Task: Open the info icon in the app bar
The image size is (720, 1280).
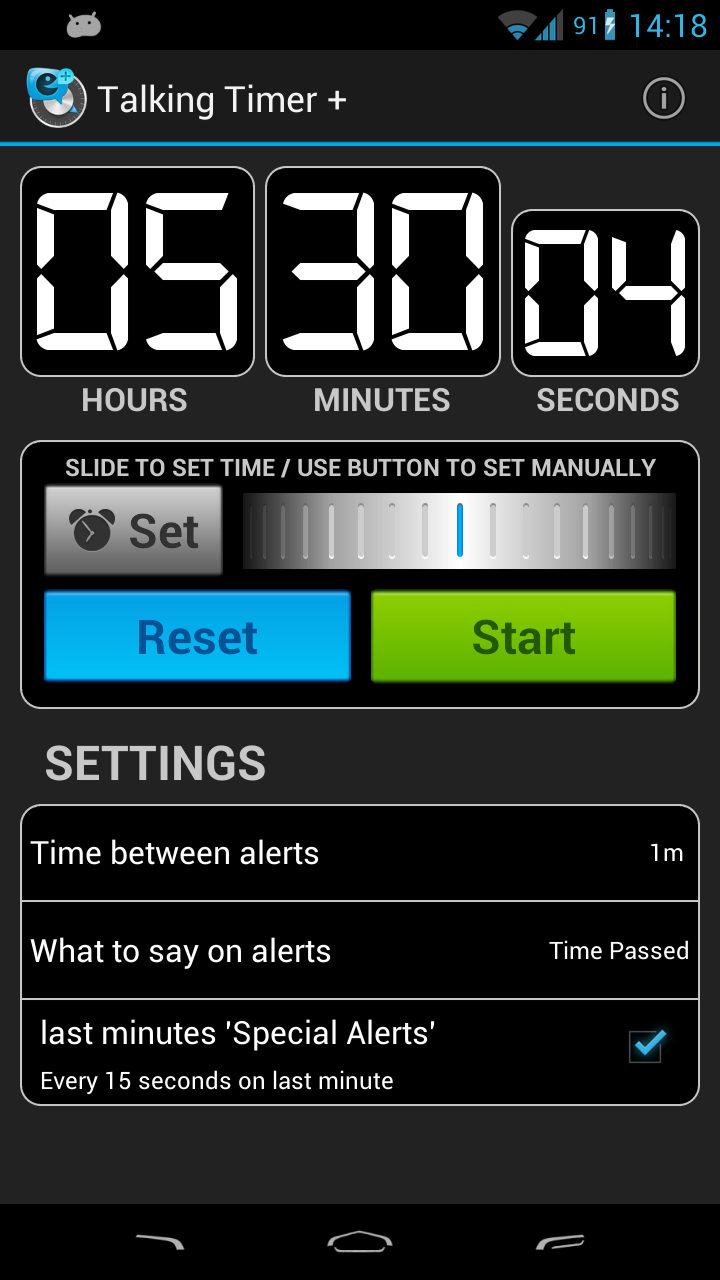Action: (663, 99)
